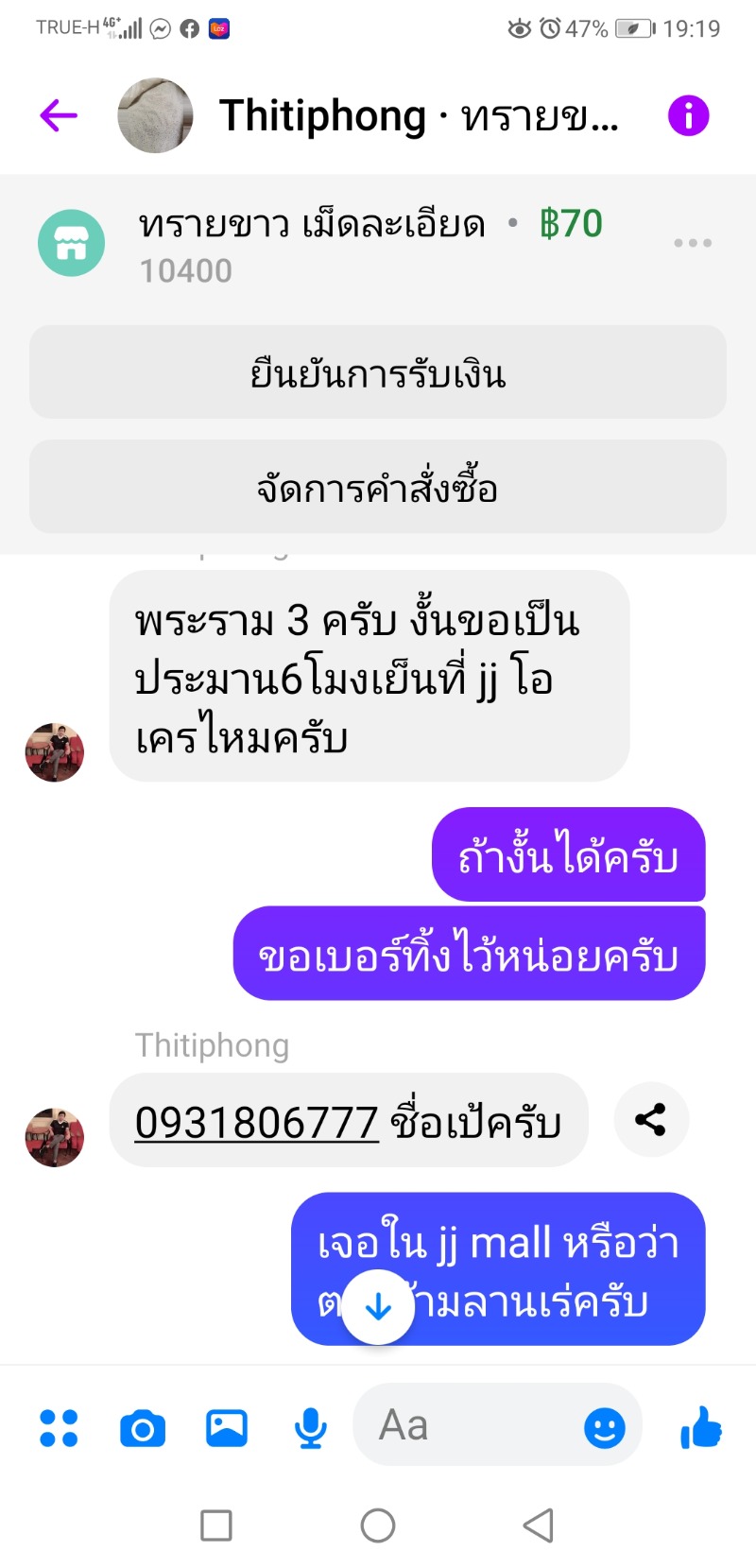Viewport: 756px width, 1568px height.
Task: Go back using the purple arrow
Action: click(59, 116)
